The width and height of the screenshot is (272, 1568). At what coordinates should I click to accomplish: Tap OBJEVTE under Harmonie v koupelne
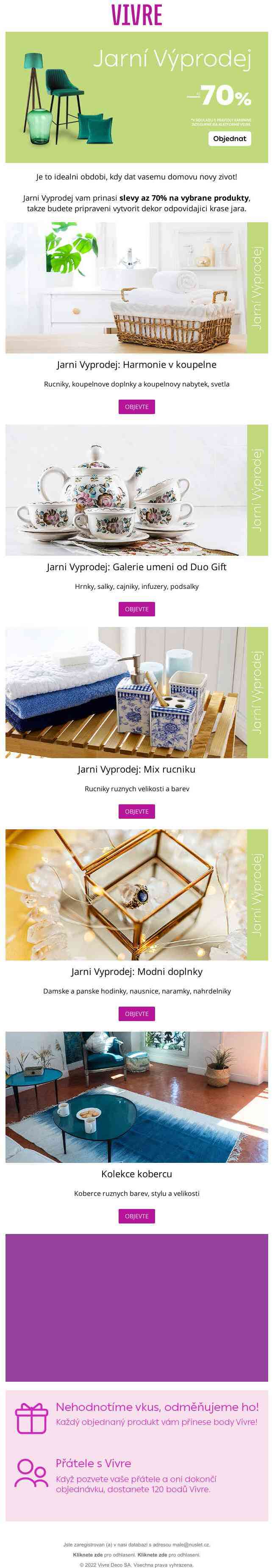[x=136, y=407]
